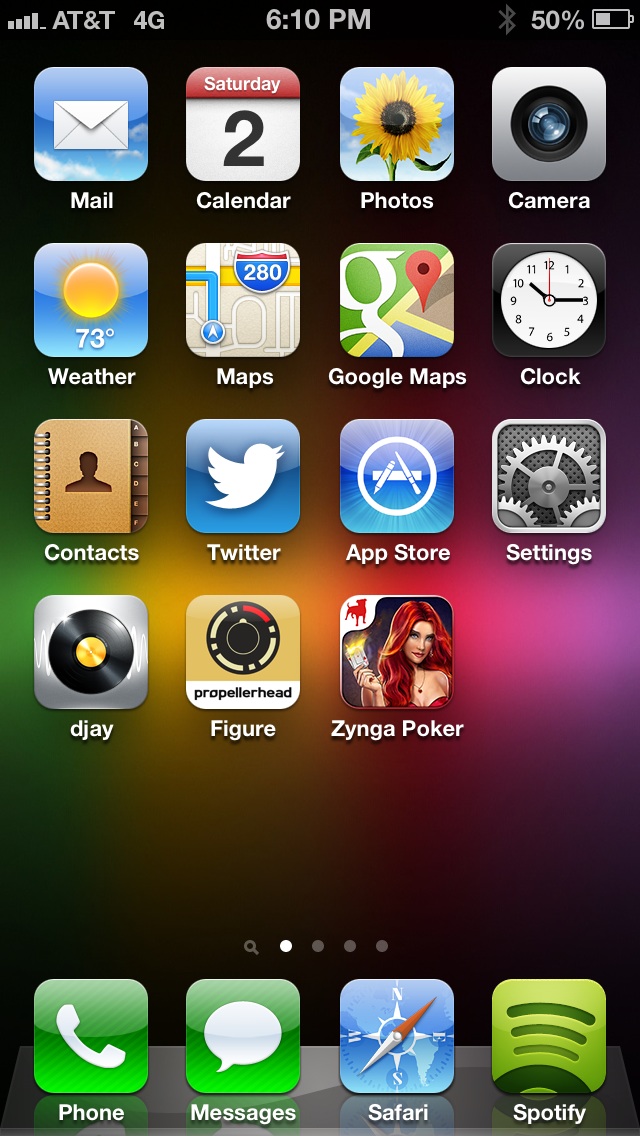Open the App Store
This screenshot has width=640, height=1136.
(x=396, y=476)
